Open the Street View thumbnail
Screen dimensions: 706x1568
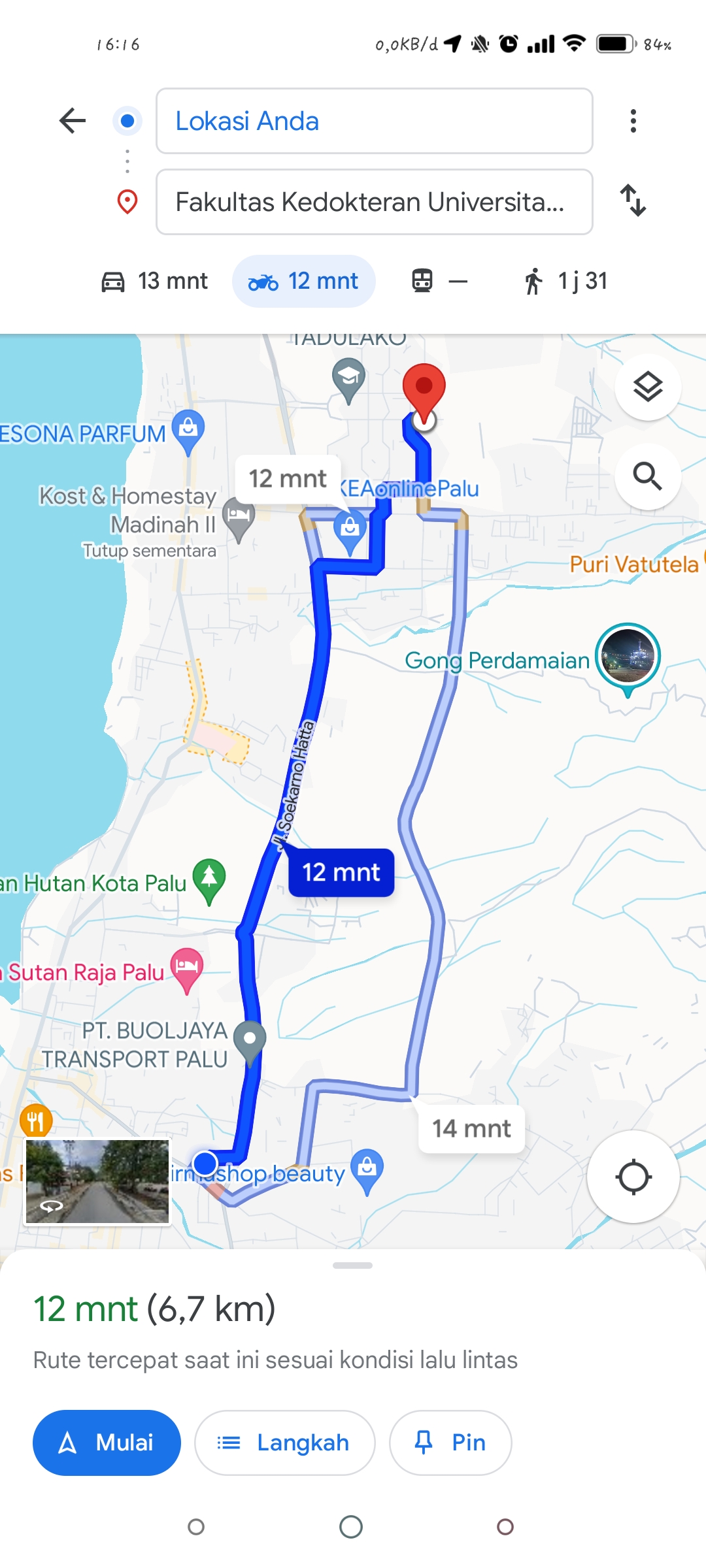[x=97, y=1181]
